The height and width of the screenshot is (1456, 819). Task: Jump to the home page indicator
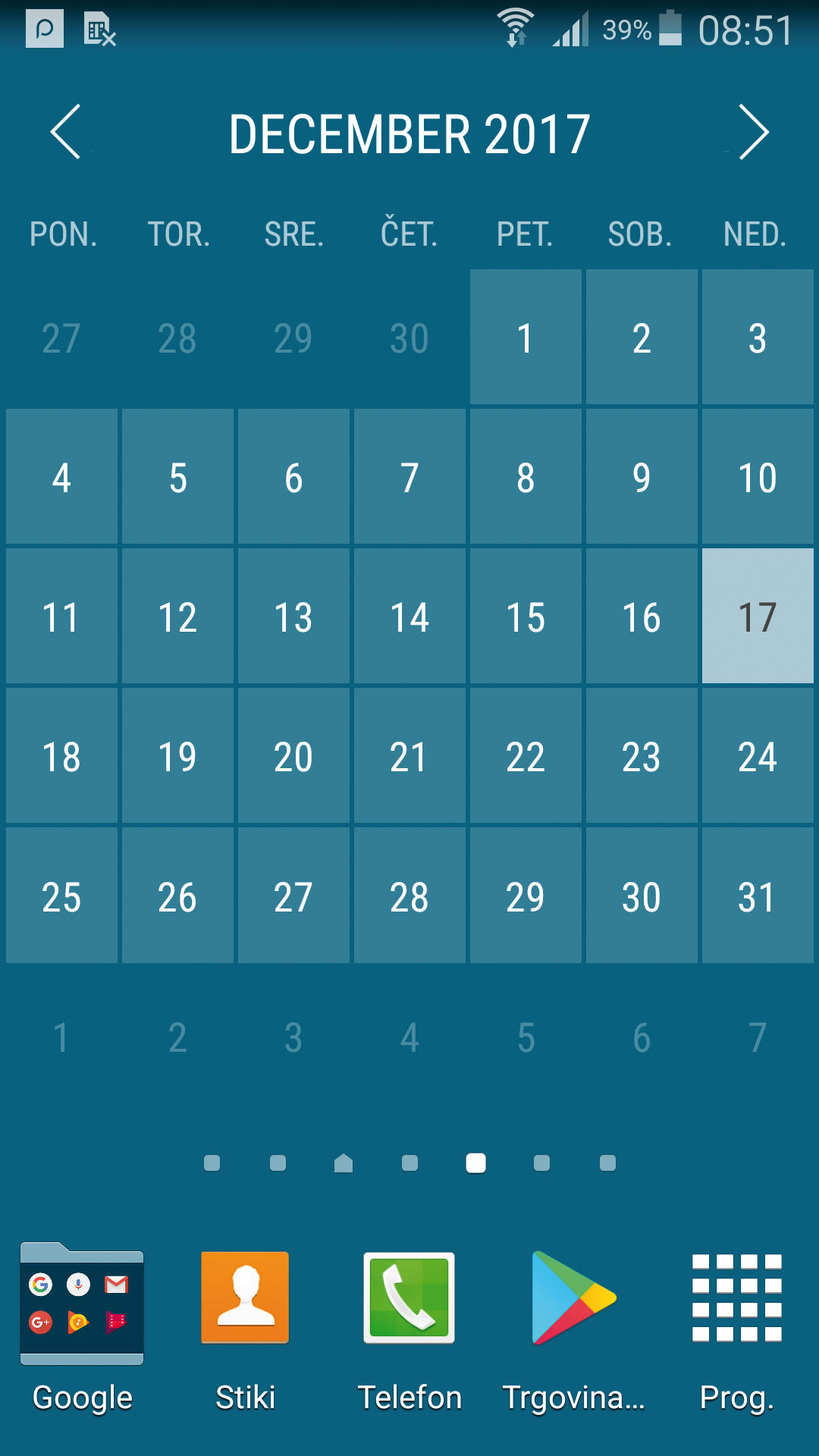344,1163
